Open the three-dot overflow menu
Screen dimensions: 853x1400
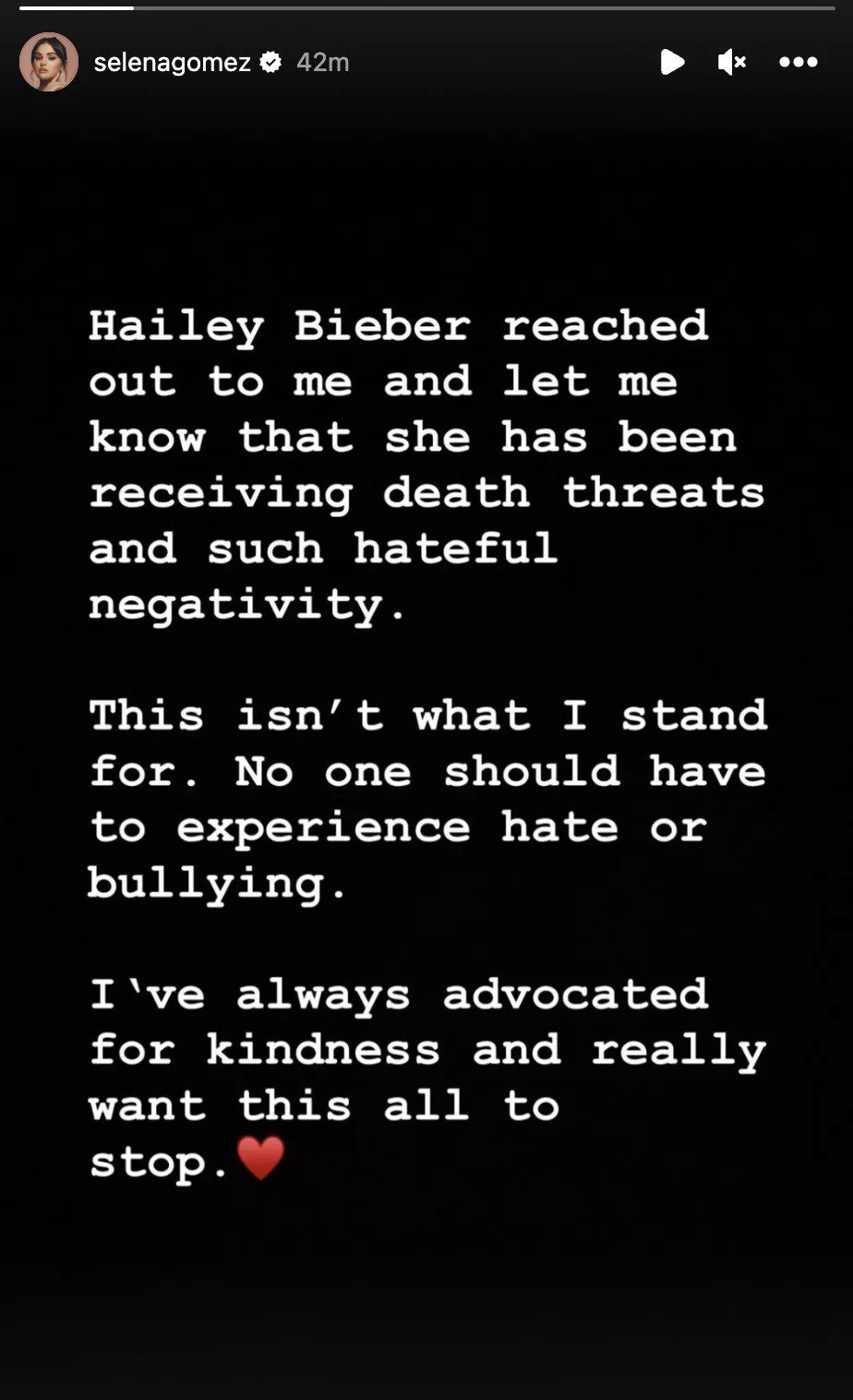[x=799, y=62]
